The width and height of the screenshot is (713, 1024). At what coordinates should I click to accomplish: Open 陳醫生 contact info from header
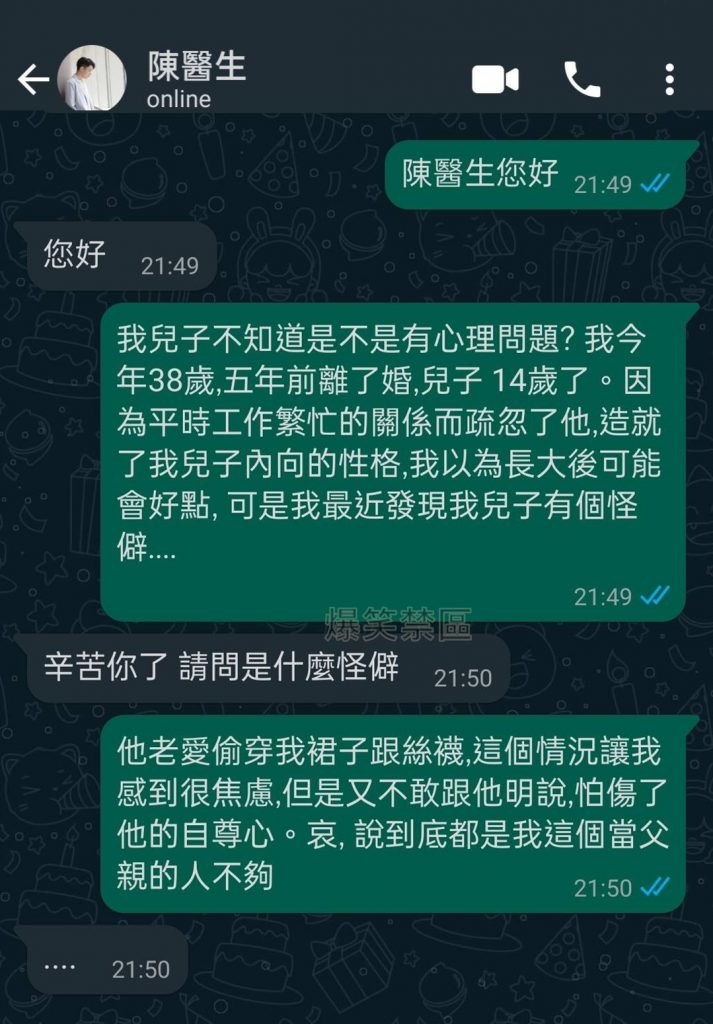click(x=196, y=78)
